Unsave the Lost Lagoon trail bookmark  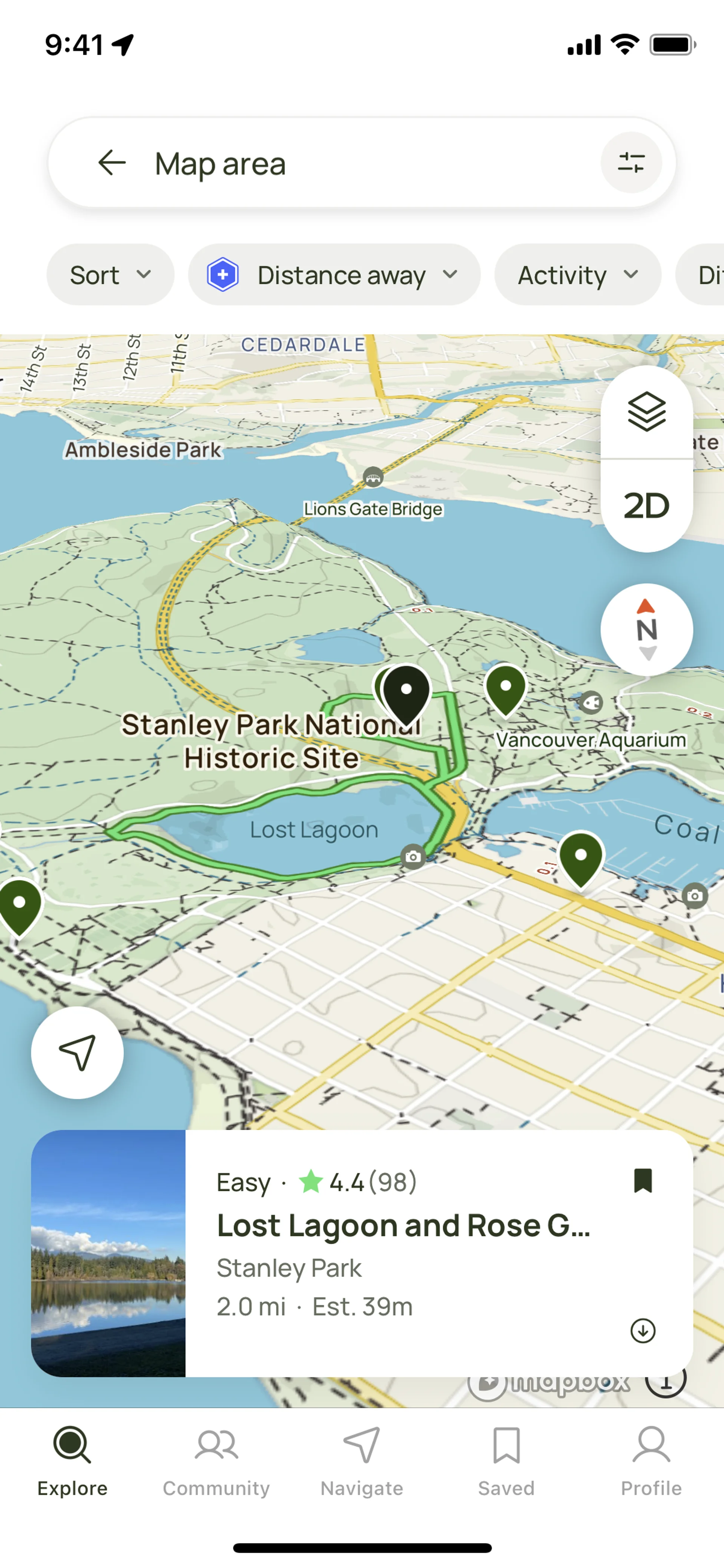[x=643, y=1181]
